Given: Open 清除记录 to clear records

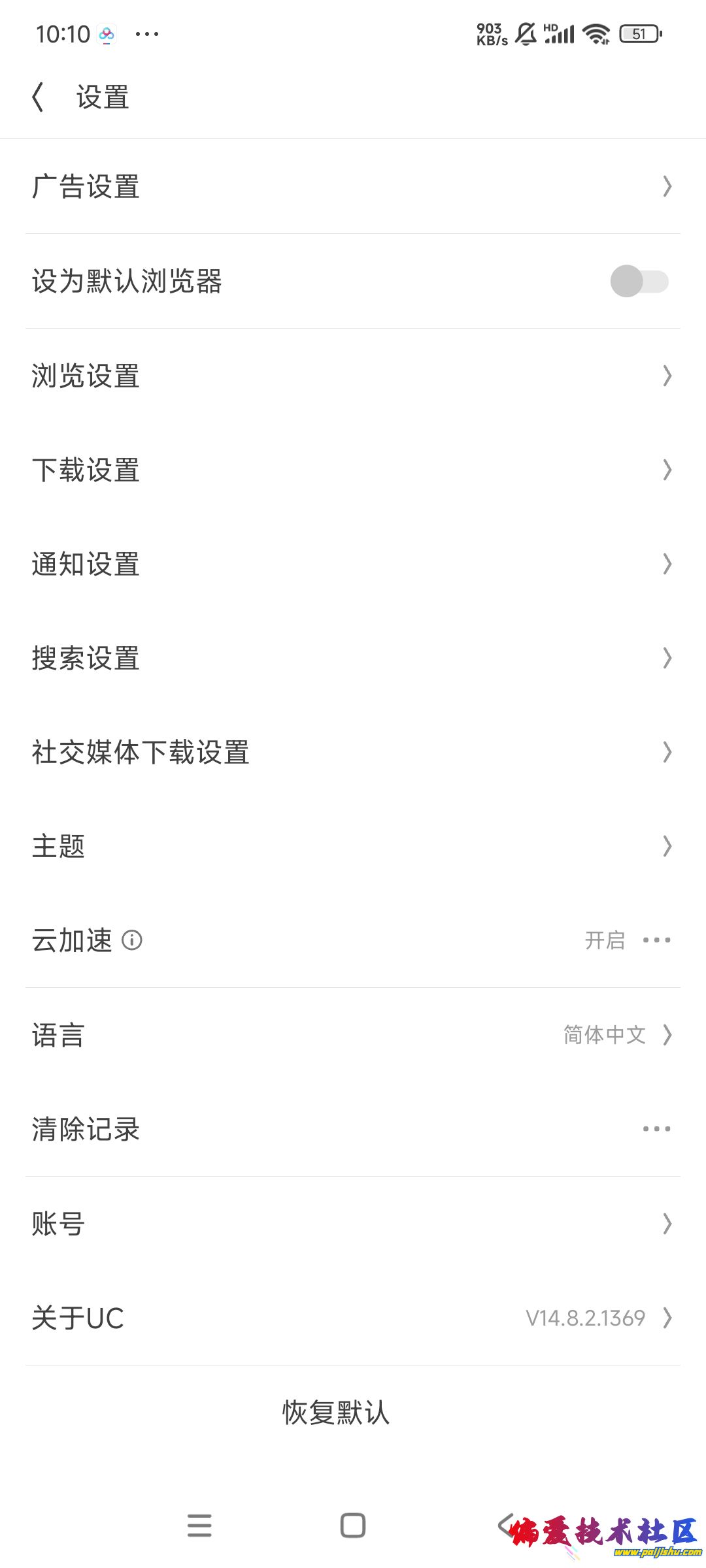Looking at the screenshot, I should click(x=353, y=1128).
